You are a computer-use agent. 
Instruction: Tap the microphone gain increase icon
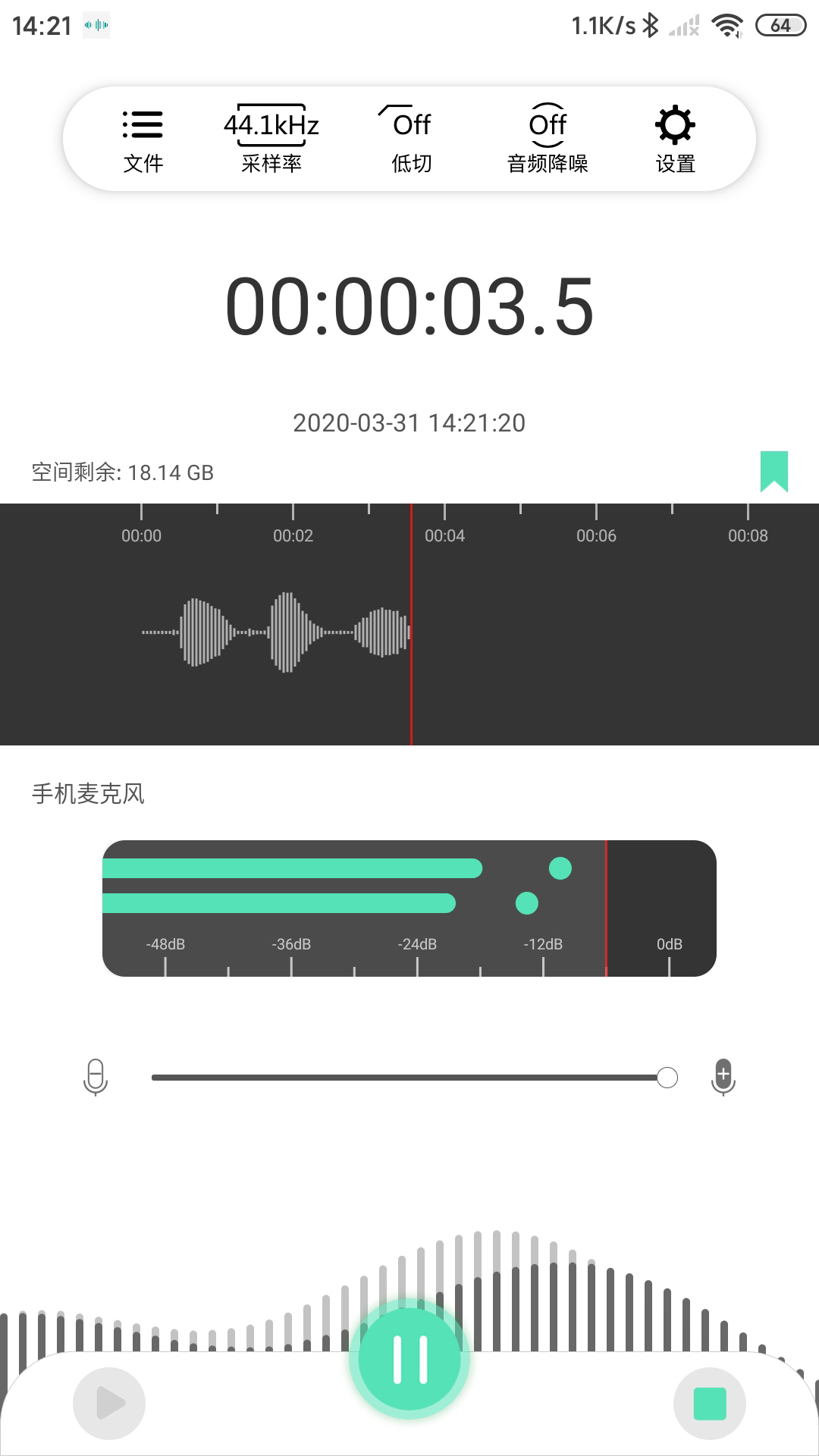[x=724, y=1077]
